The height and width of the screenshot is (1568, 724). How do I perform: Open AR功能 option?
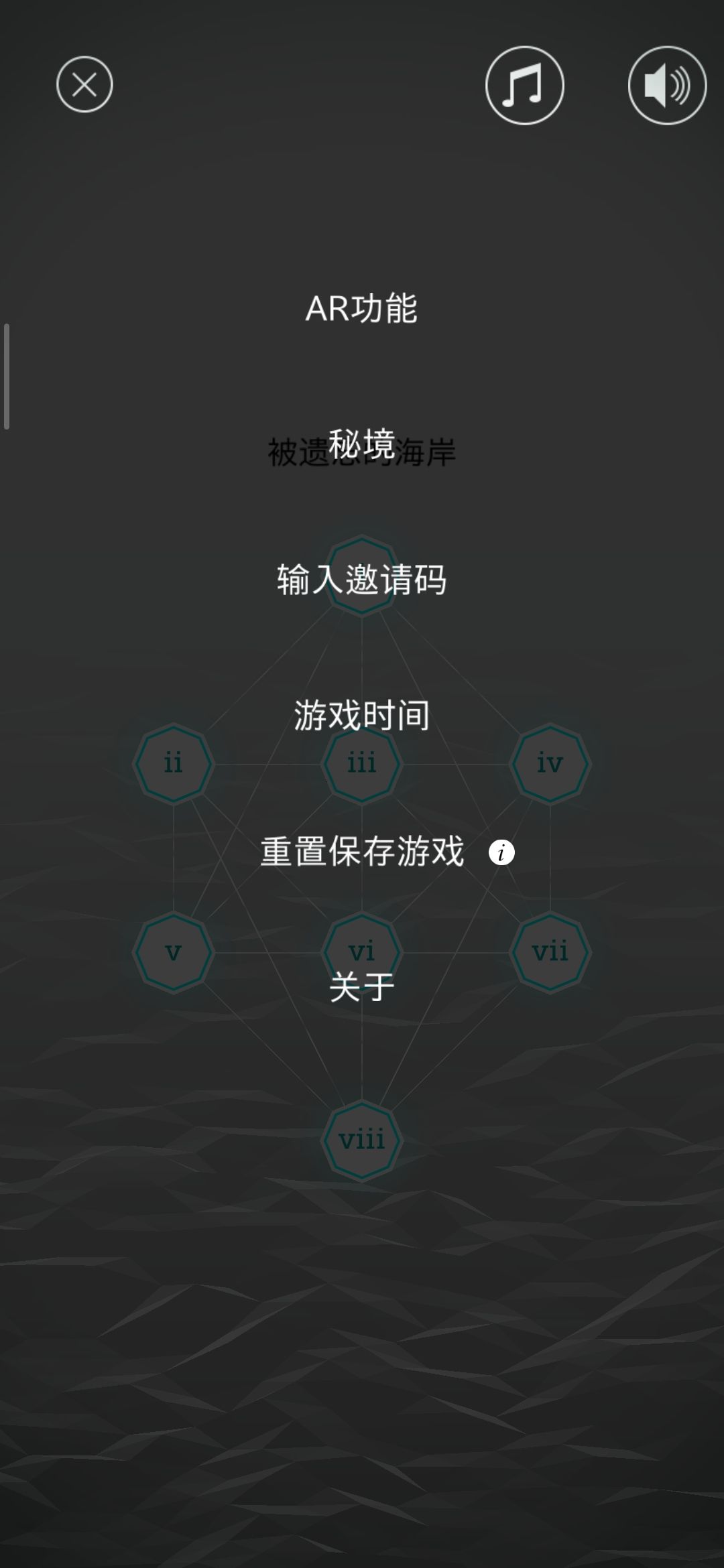361,309
